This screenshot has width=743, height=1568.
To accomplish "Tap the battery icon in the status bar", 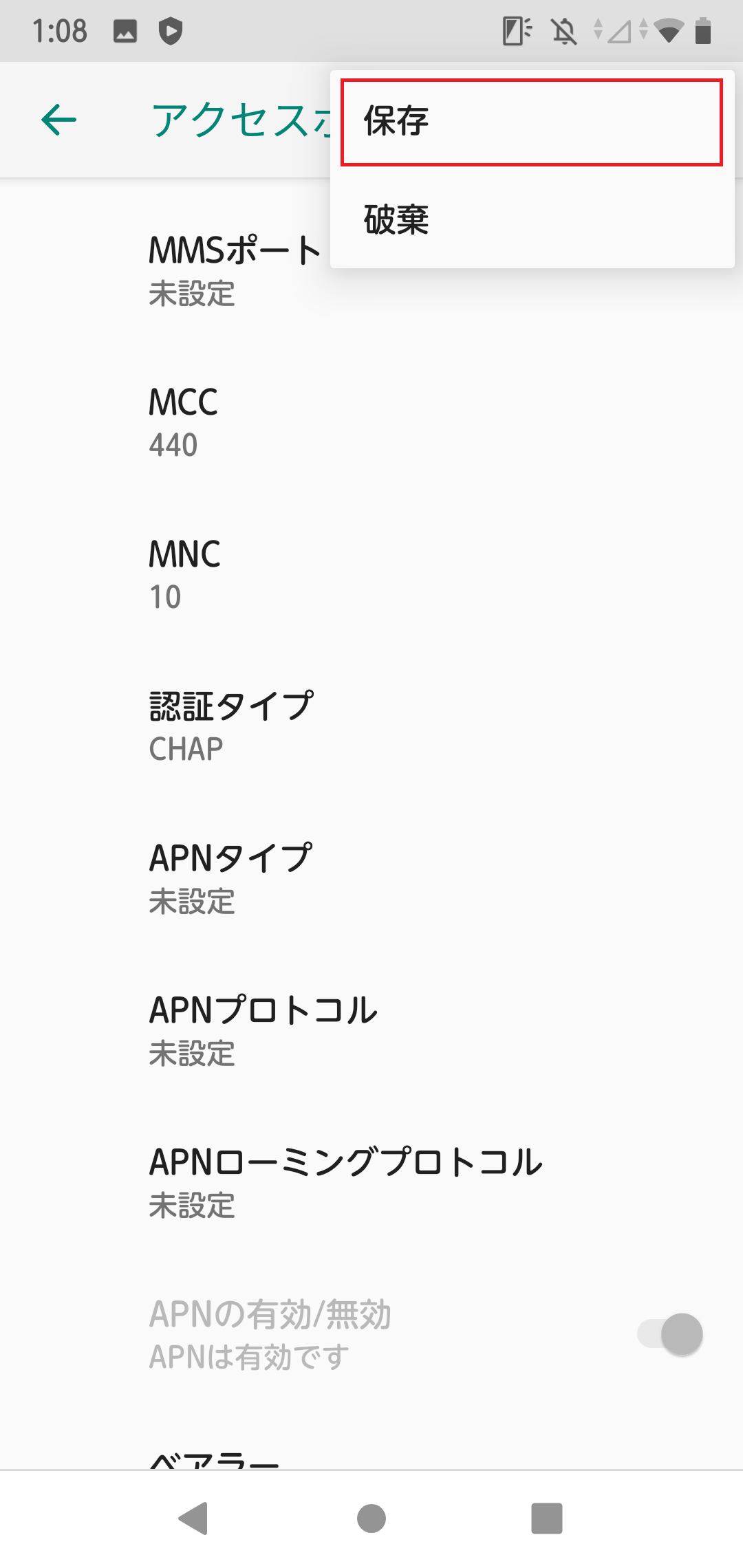I will 704,30.
